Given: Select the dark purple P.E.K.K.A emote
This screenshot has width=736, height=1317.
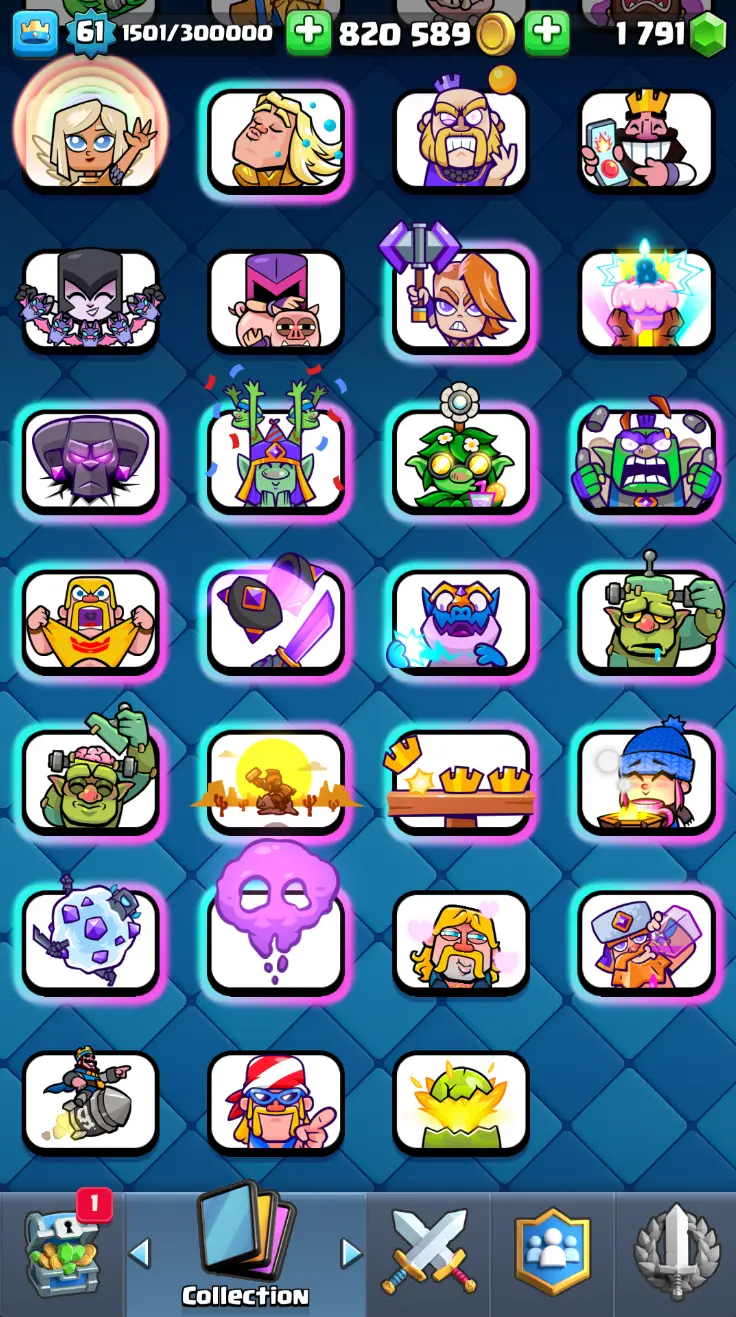Looking at the screenshot, I should (90, 460).
